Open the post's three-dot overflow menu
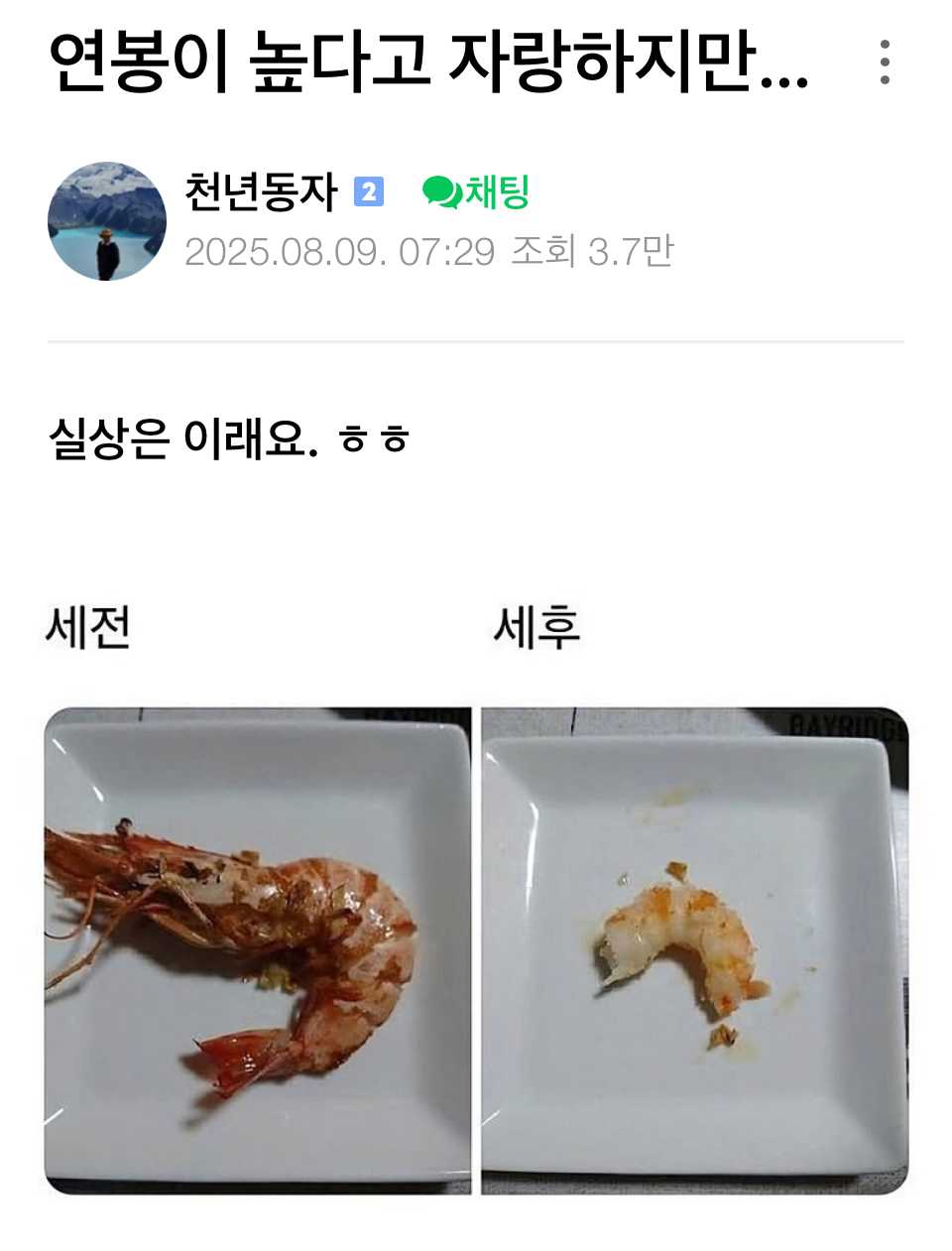Screen dimensions: 952x1251 click(885, 63)
